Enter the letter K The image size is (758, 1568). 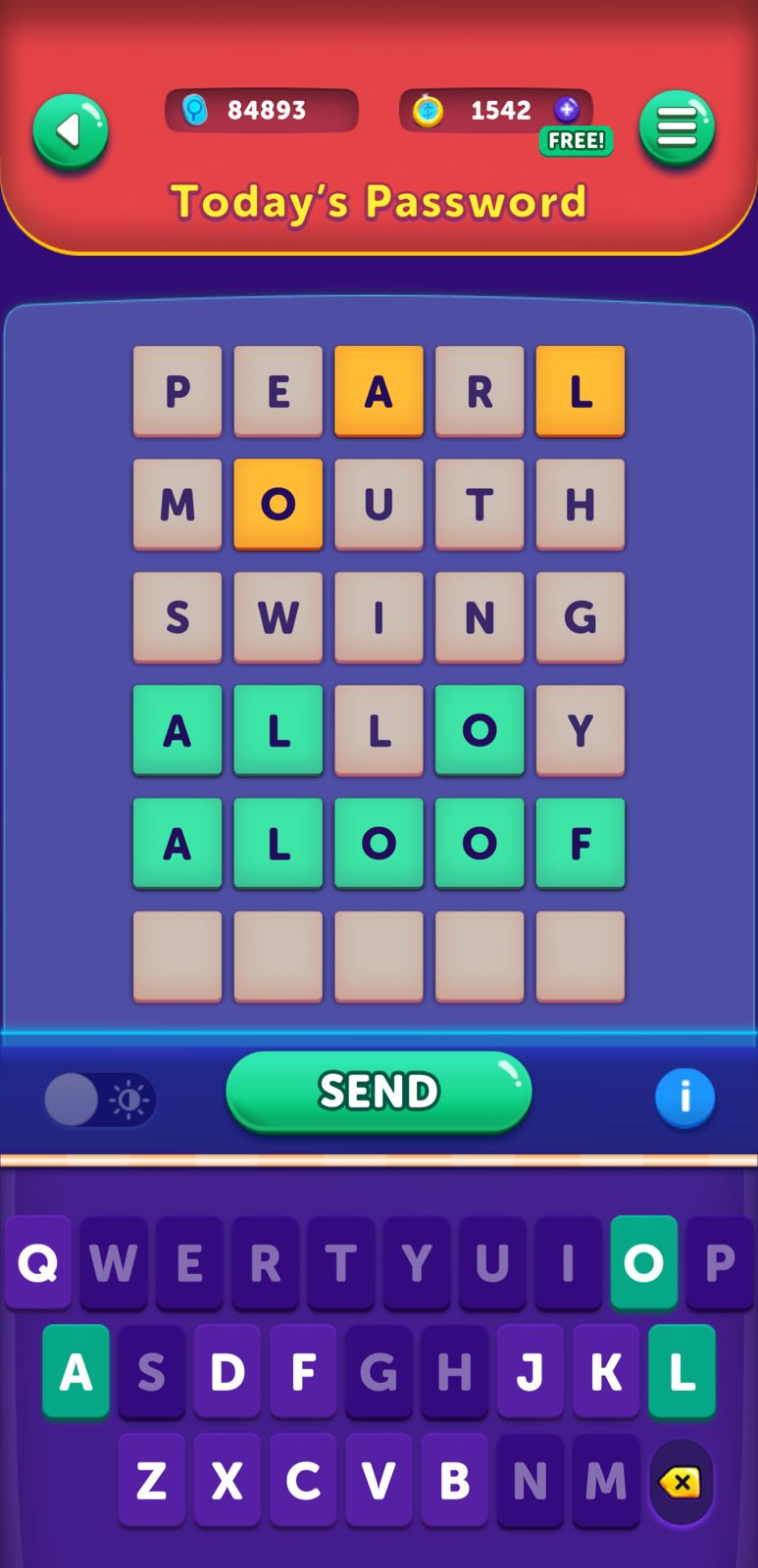[x=606, y=1372]
